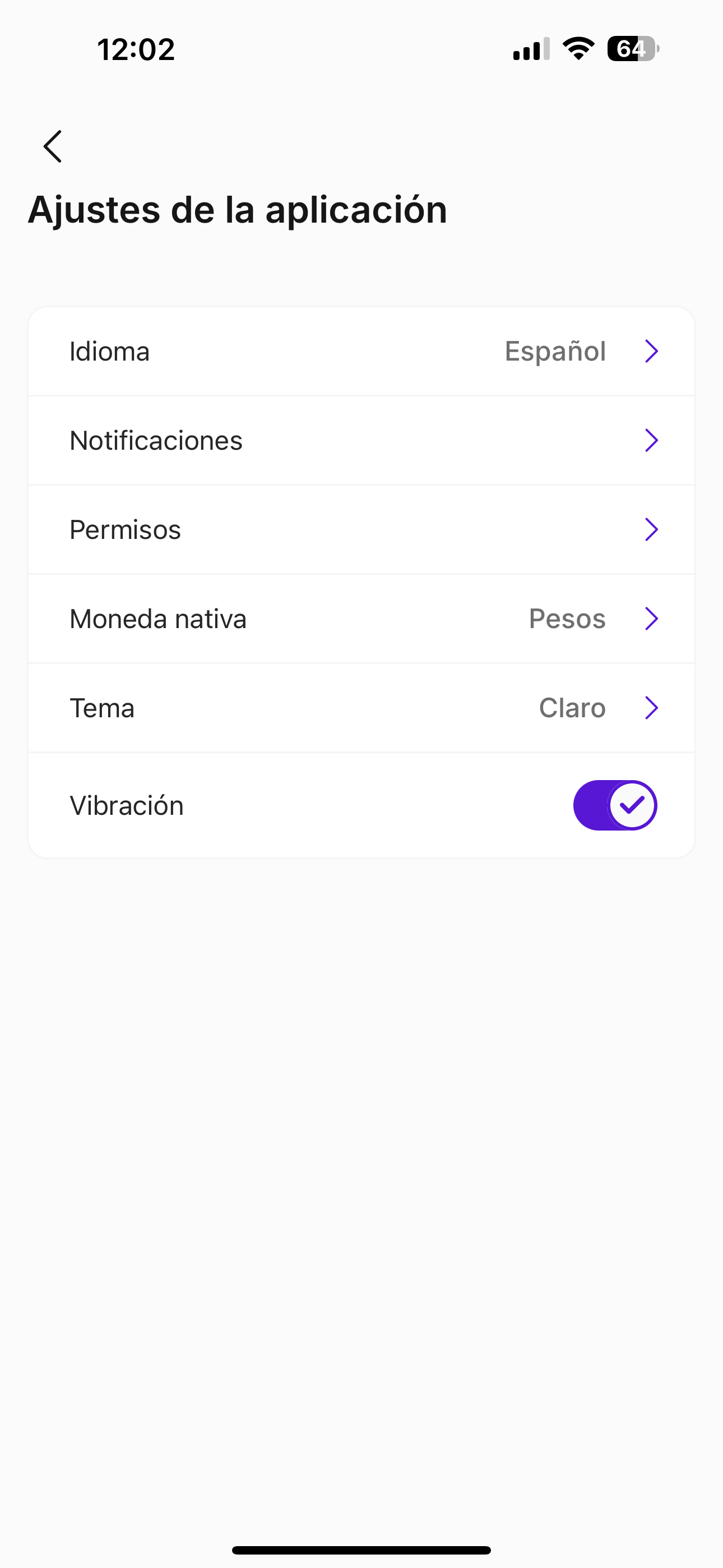Open the Notificaciones settings entry
Viewport: 723px width, 1568px height.
pyautogui.click(x=361, y=440)
